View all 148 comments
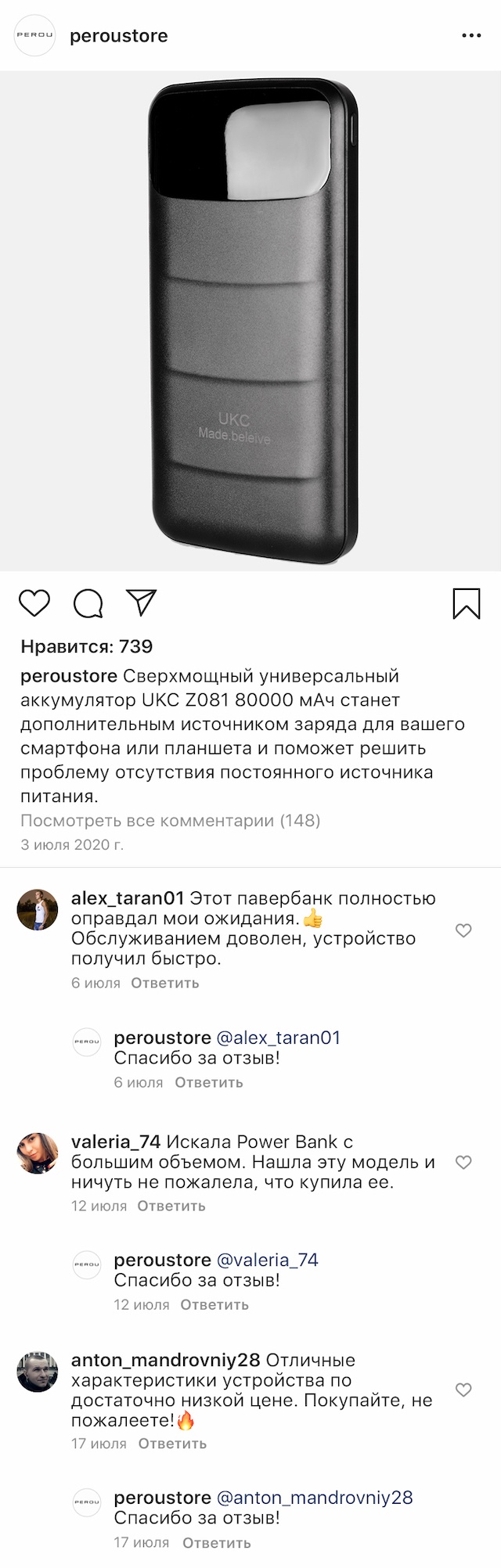 [171, 821]
